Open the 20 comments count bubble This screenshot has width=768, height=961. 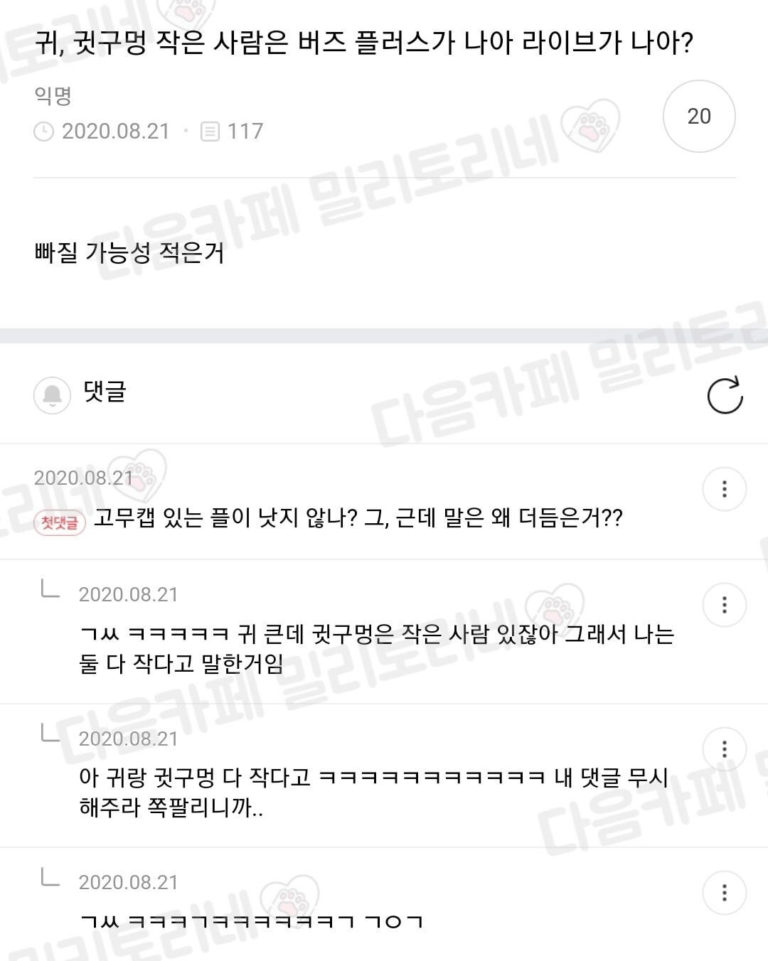pos(699,116)
